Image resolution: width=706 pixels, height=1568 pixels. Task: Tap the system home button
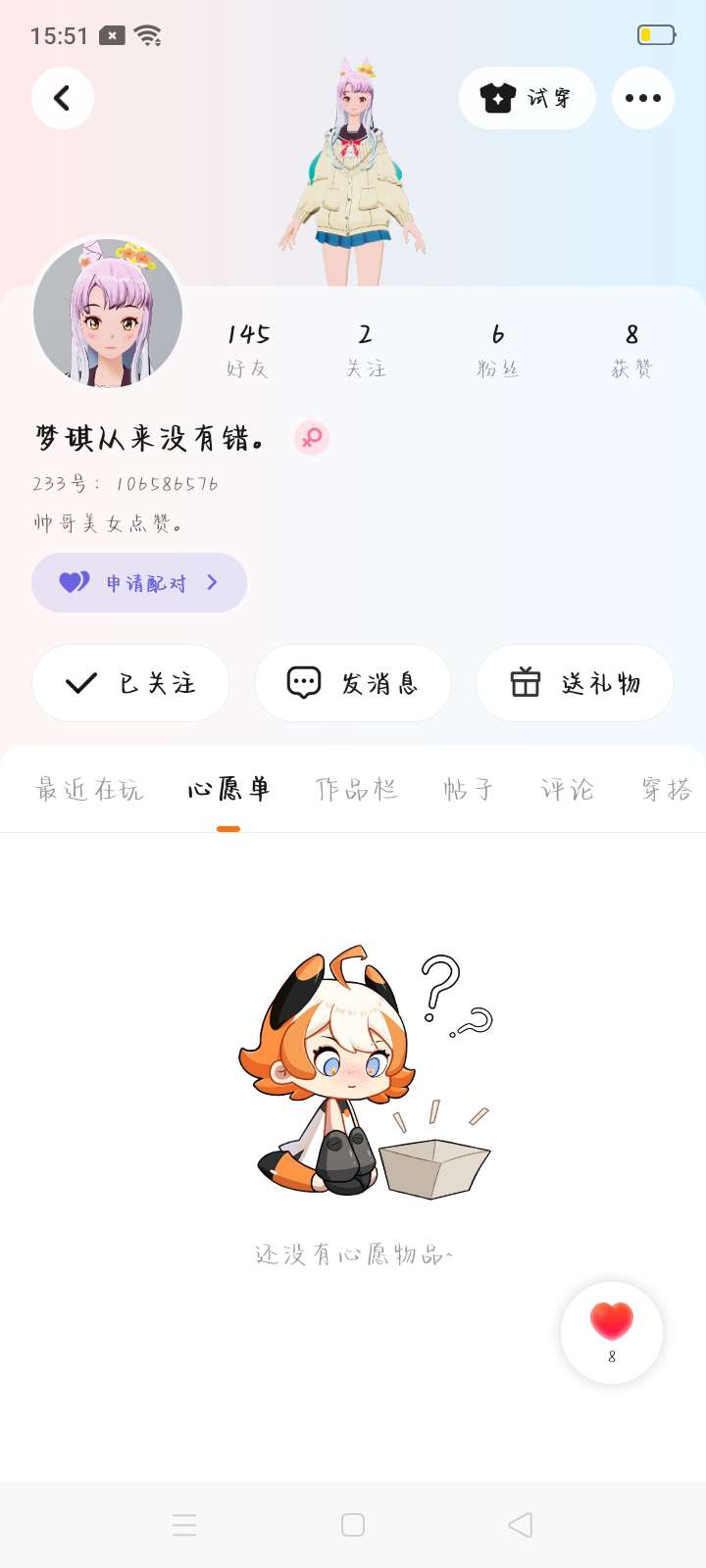click(x=353, y=1525)
